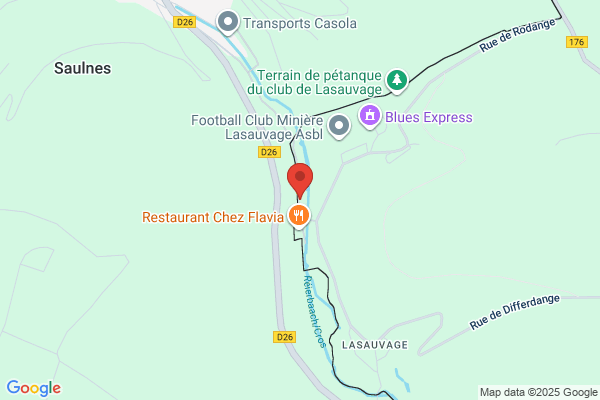Open Football Club Minière Lasauvage marker
This screenshot has height=400, width=600.
pyautogui.click(x=339, y=127)
